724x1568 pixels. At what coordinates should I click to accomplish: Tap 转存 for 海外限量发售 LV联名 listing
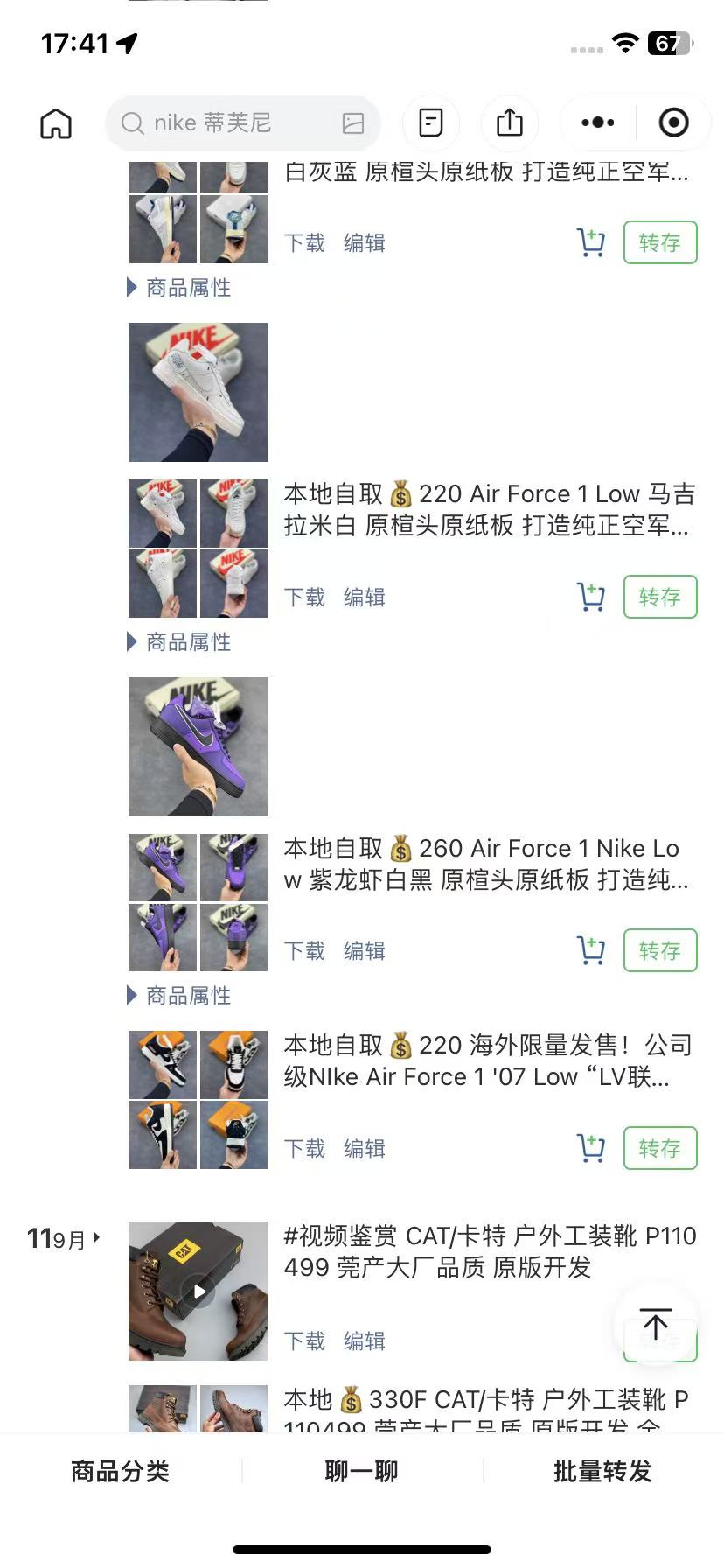(x=660, y=1148)
